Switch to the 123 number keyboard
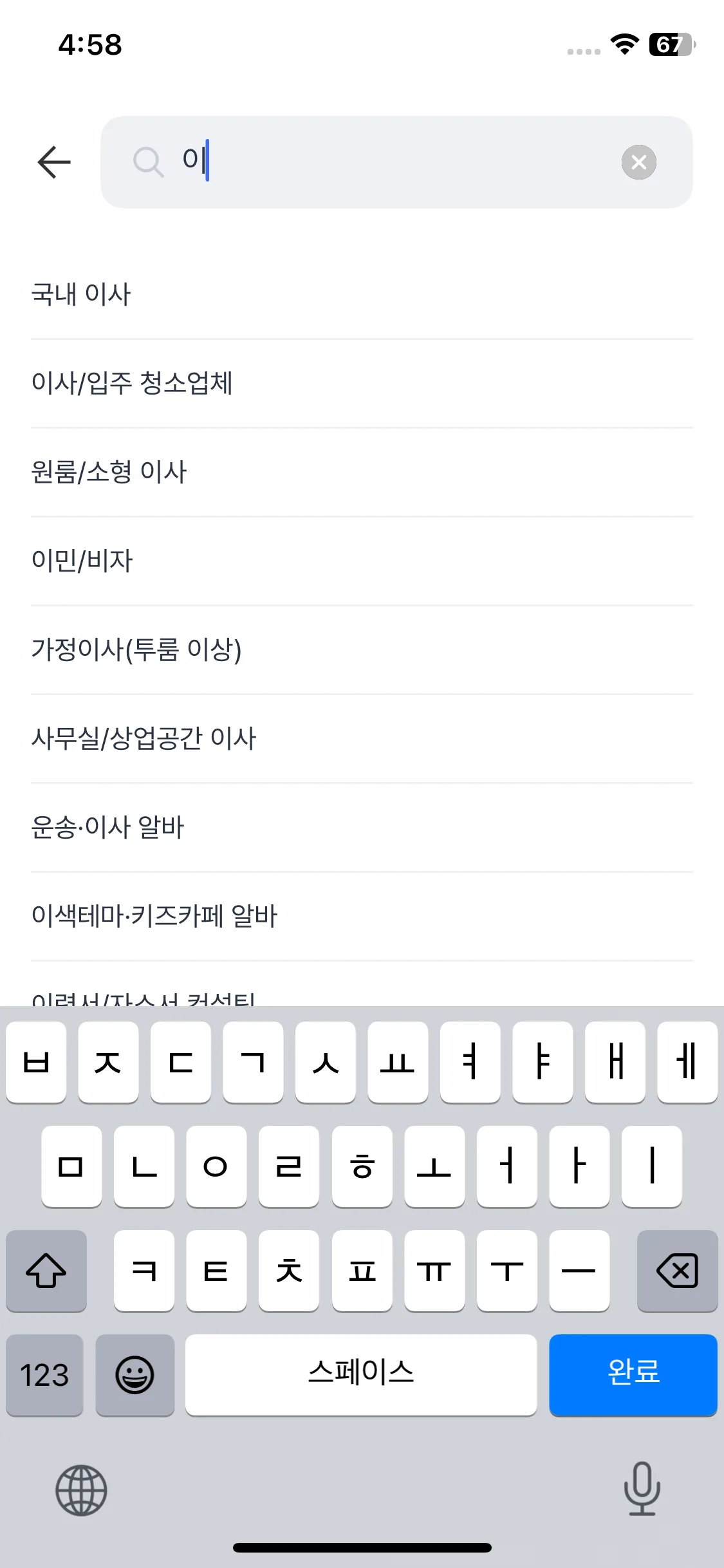 [44, 1375]
